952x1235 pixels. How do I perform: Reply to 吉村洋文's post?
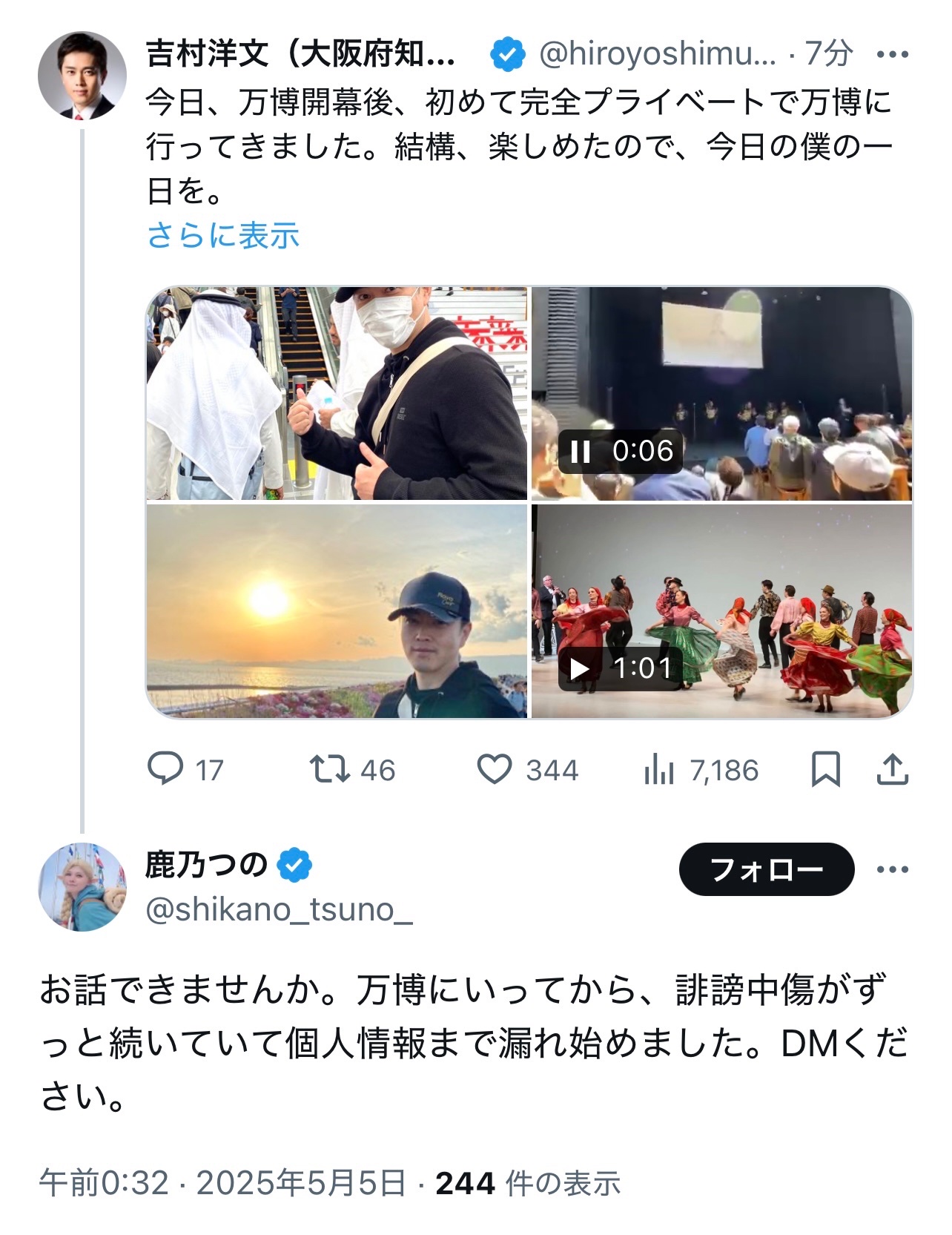tap(165, 769)
